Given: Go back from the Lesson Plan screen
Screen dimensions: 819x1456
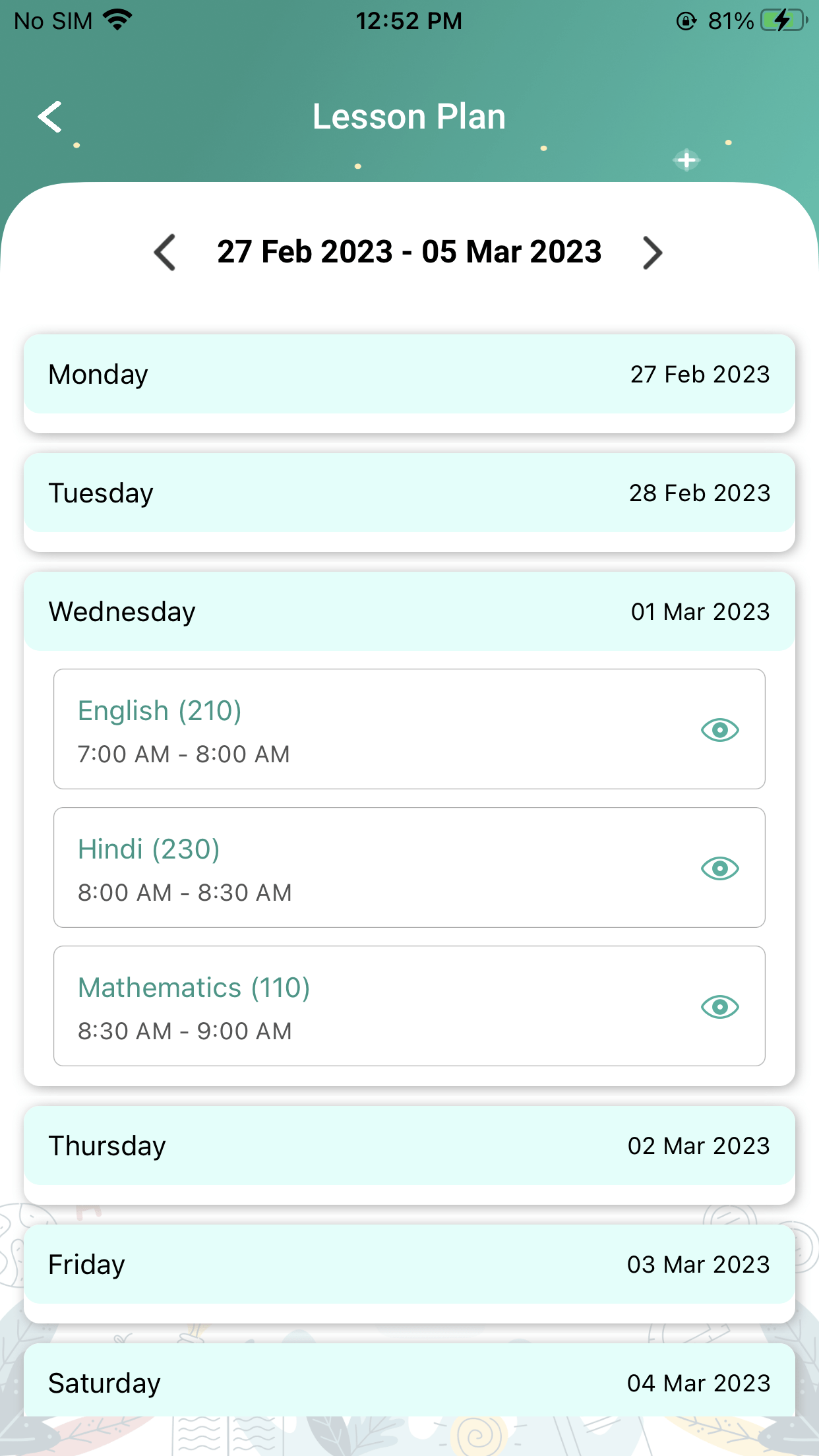Looking at the screenshot, I should 50,117.
